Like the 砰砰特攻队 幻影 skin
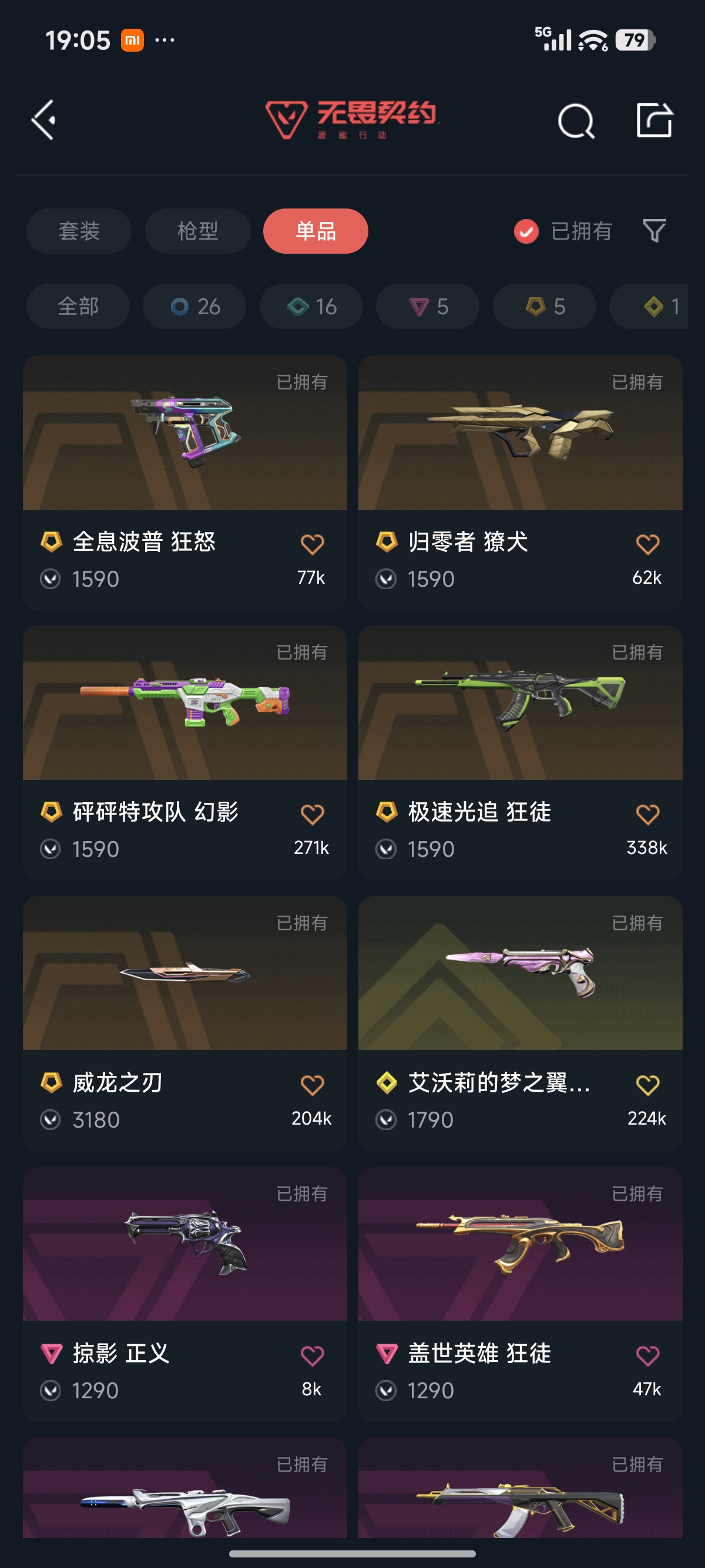Viewport: 705px width, 1568px height. 313,815
